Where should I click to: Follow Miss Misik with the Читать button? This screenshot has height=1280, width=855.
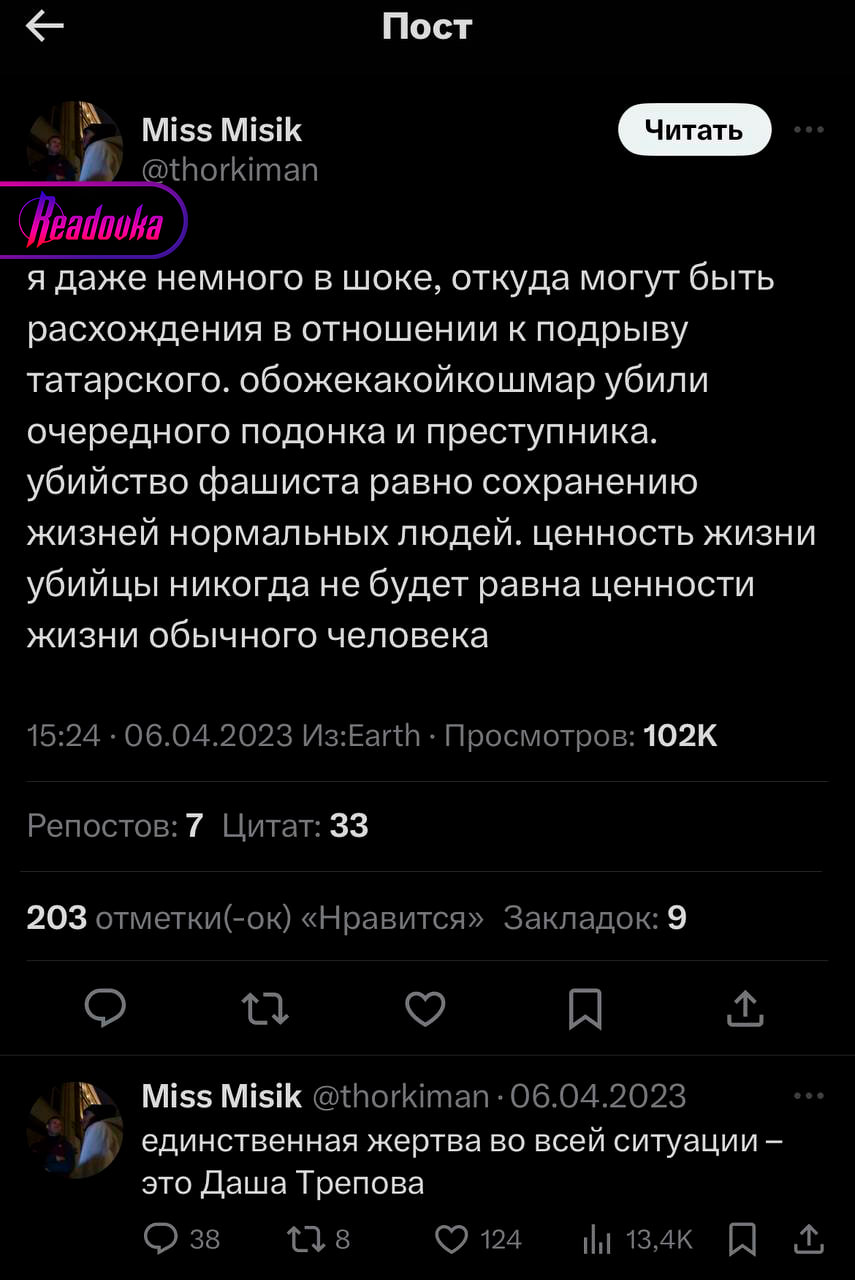pyautogui.click(x=694, y=130)
